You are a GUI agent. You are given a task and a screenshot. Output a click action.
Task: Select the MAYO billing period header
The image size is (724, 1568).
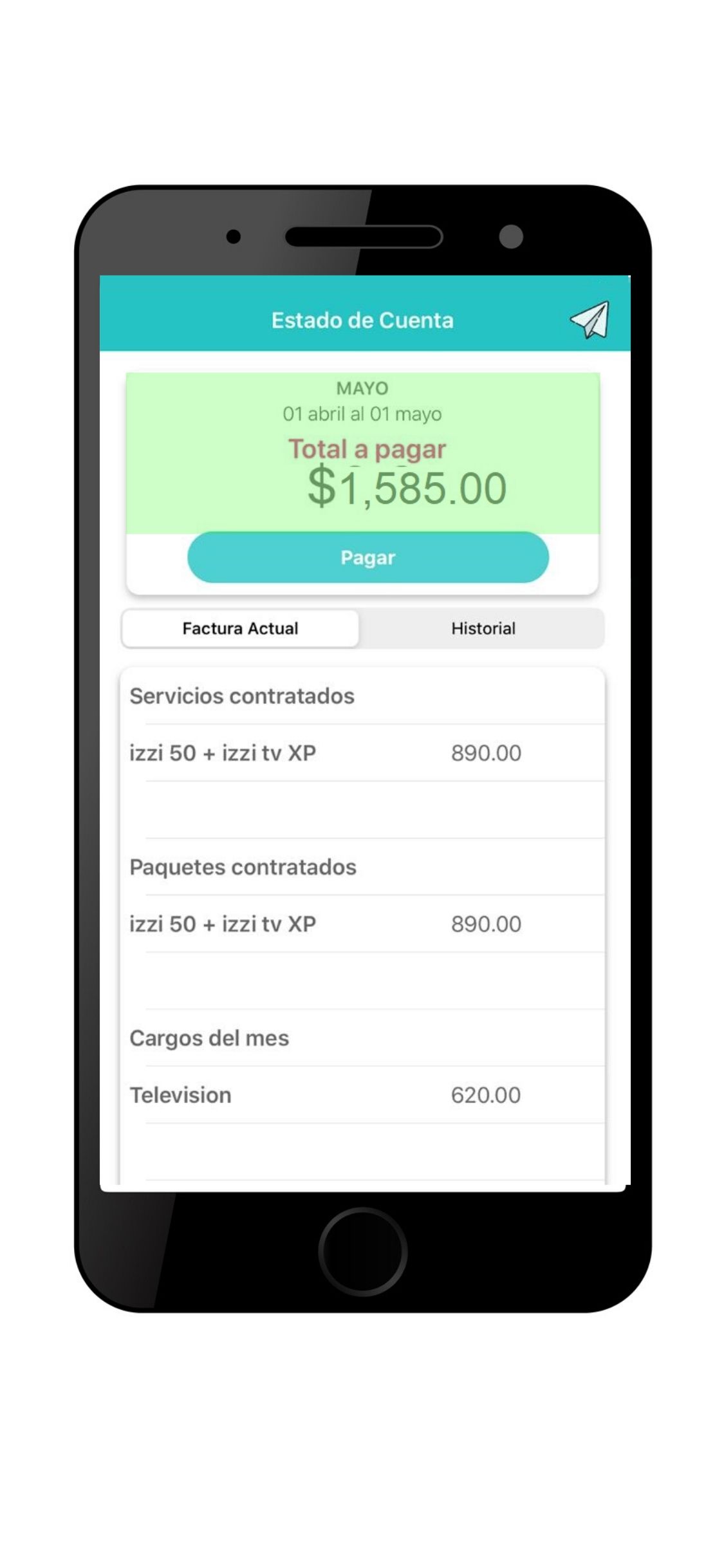364,387
